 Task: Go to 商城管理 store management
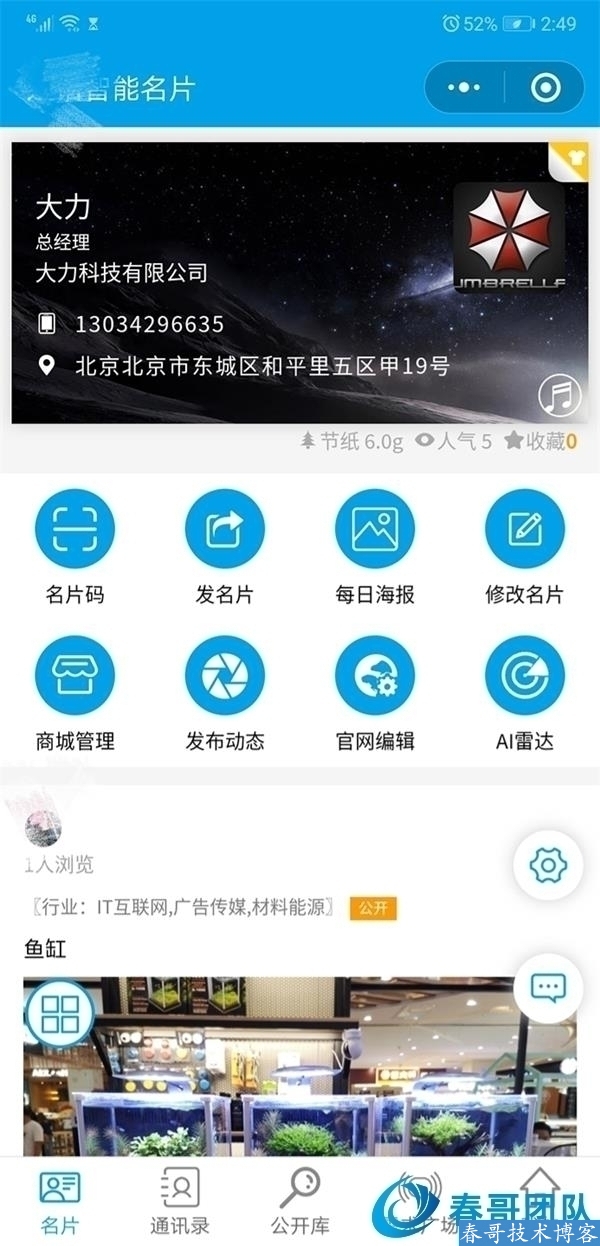75,676
